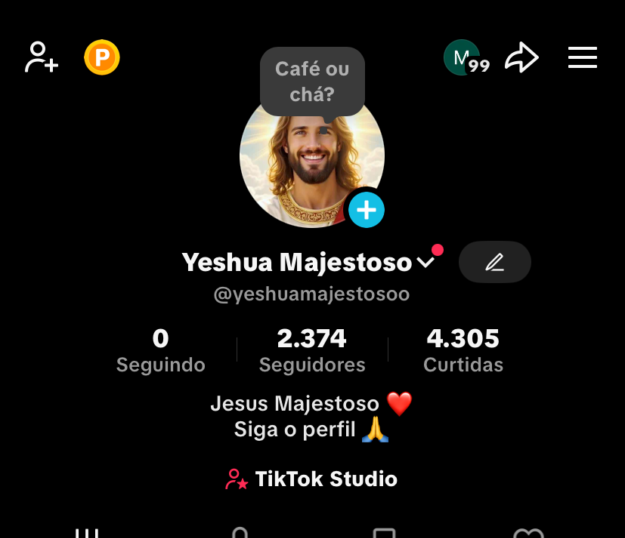
Task: View the Seguidores list
Action: 312,350
